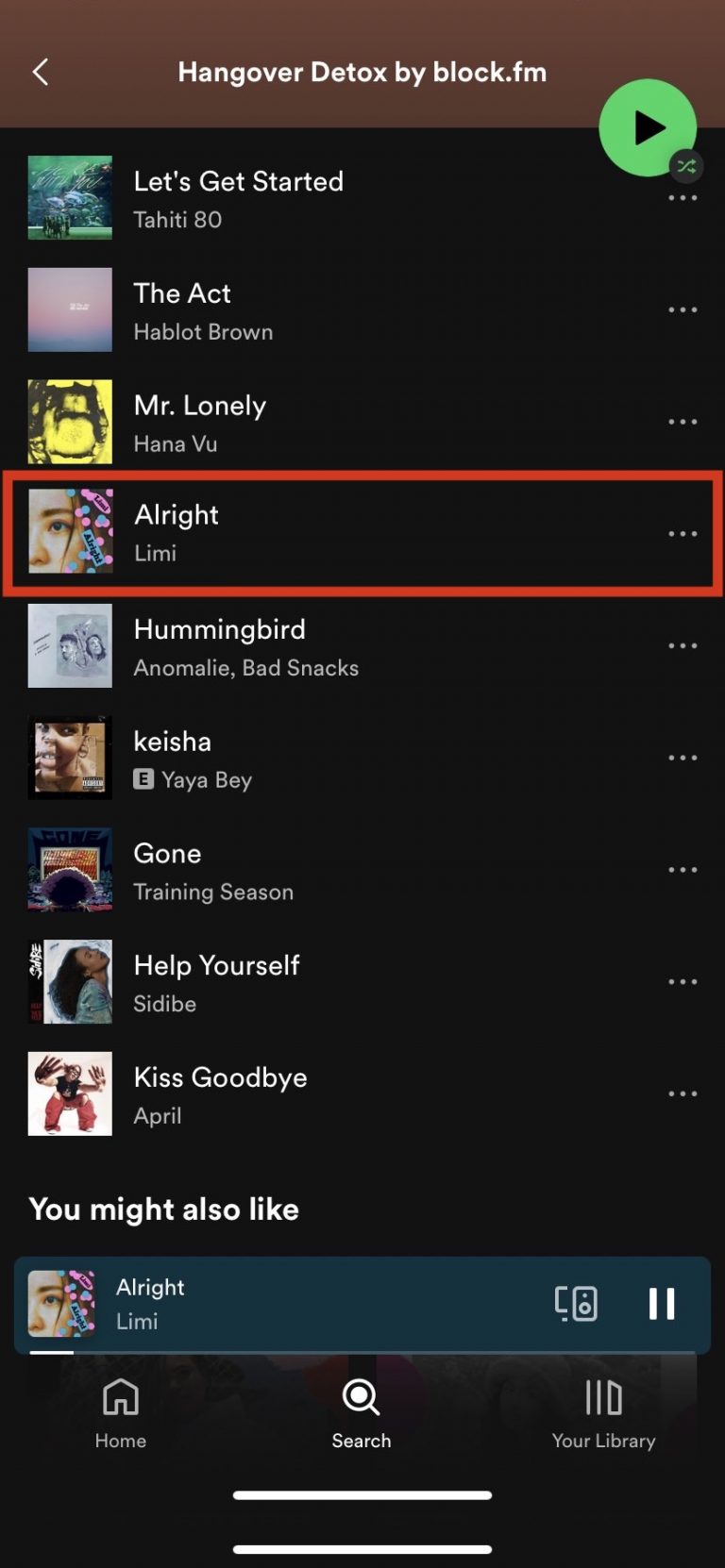Open options for Mr. Lonely
The image size is (725, 1568).
tap(682, 423)
